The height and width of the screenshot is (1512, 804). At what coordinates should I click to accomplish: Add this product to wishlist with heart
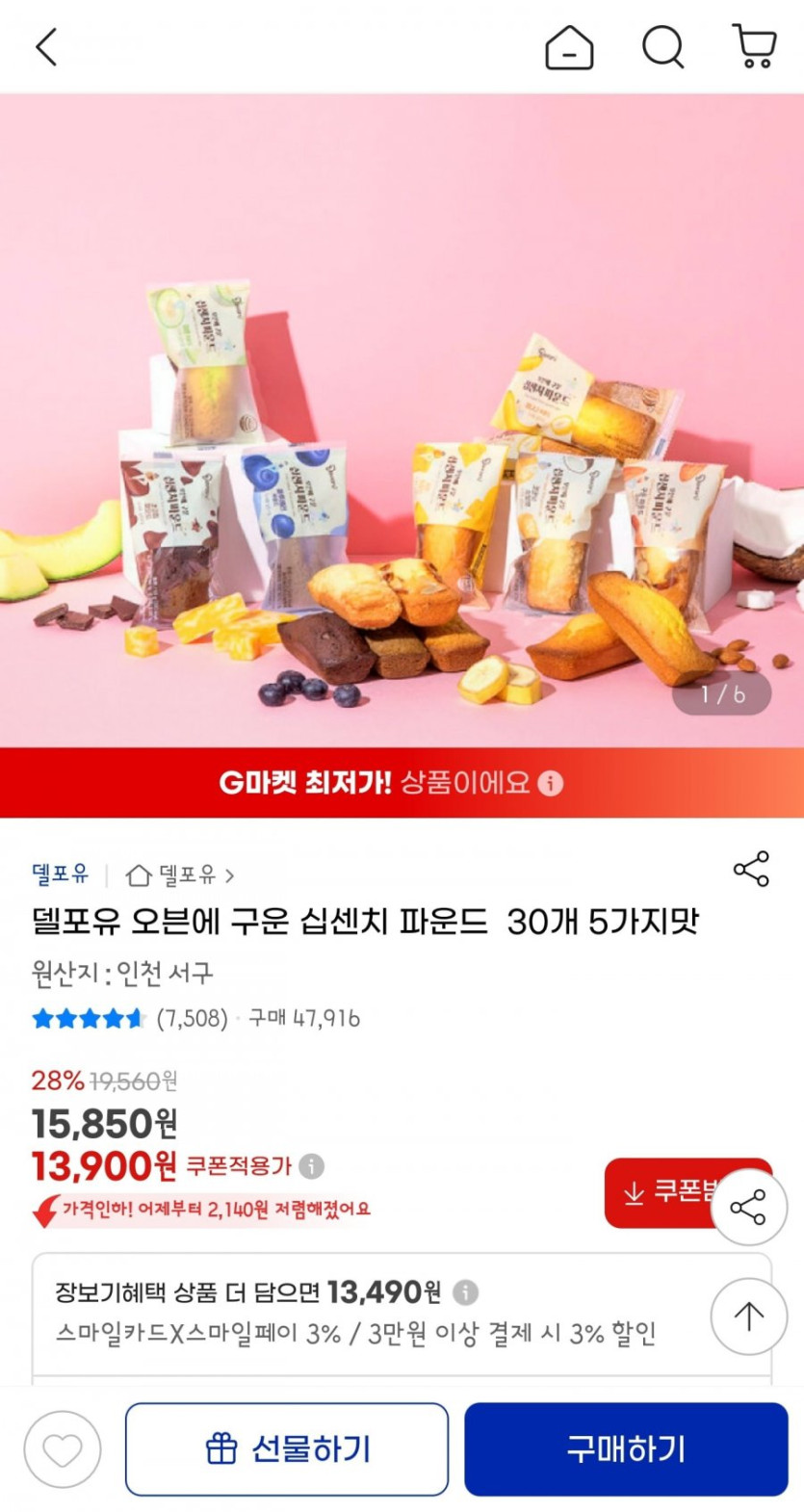click(63, 1449)
